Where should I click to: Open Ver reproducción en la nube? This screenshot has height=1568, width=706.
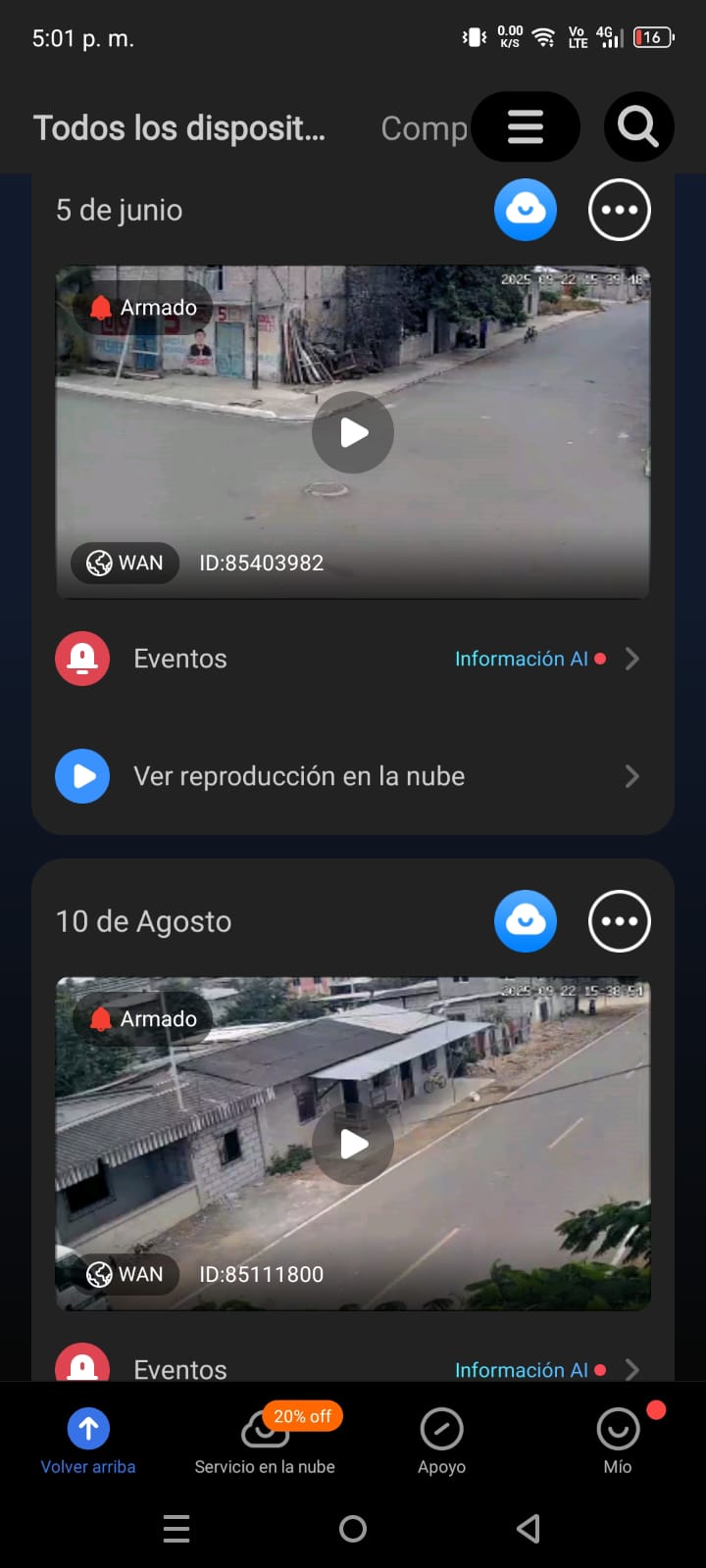[299, 776]
